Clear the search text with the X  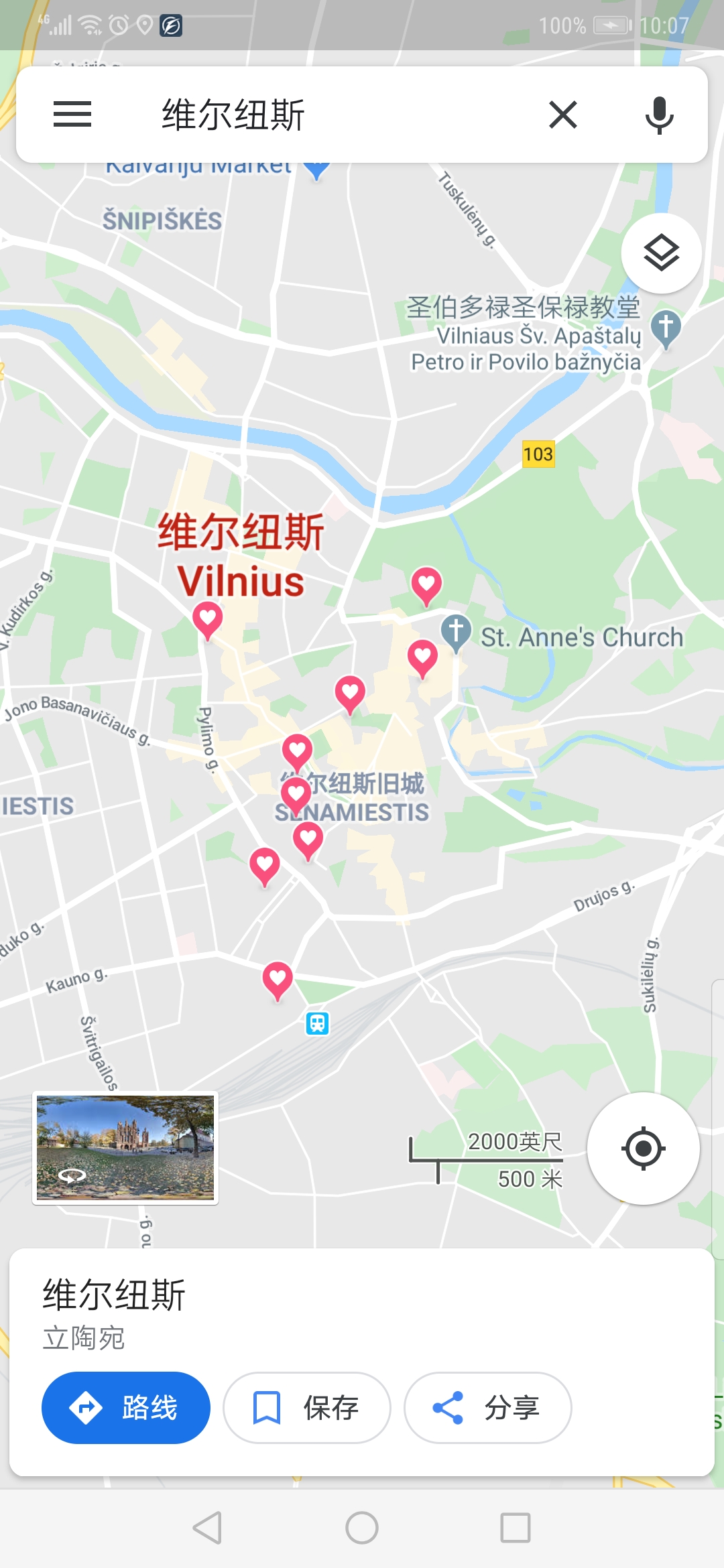[x=564, y=114]
